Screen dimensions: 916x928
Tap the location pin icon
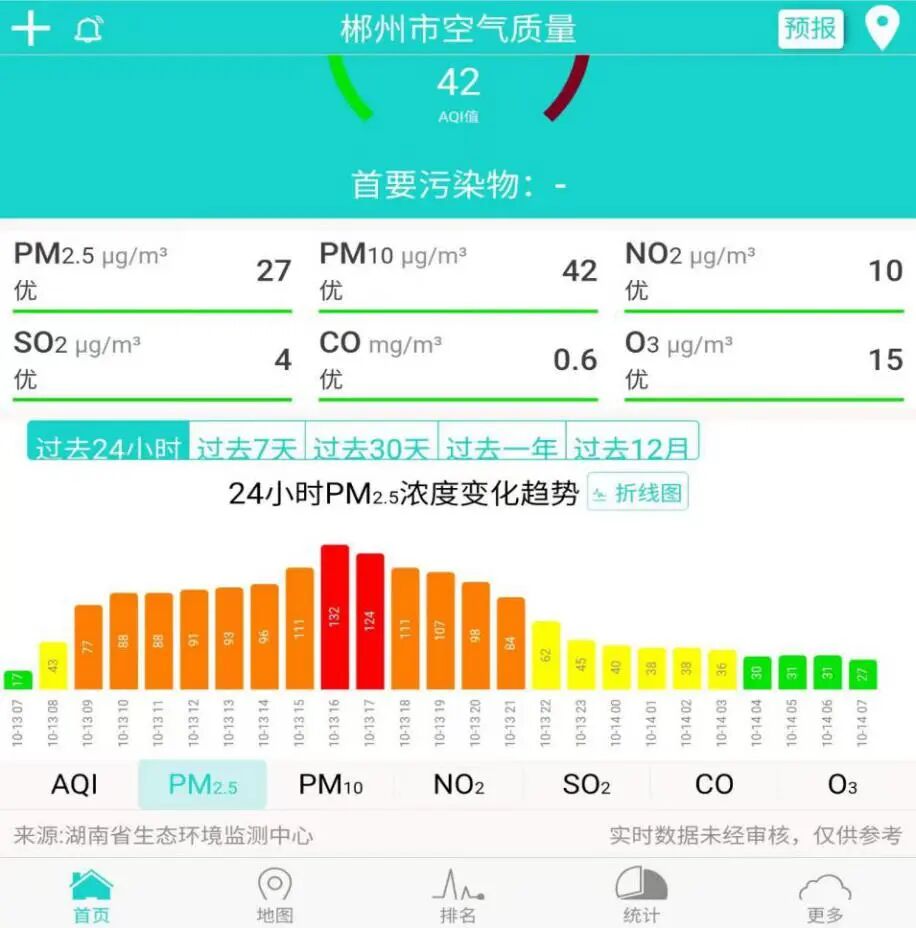click(881, 29)
